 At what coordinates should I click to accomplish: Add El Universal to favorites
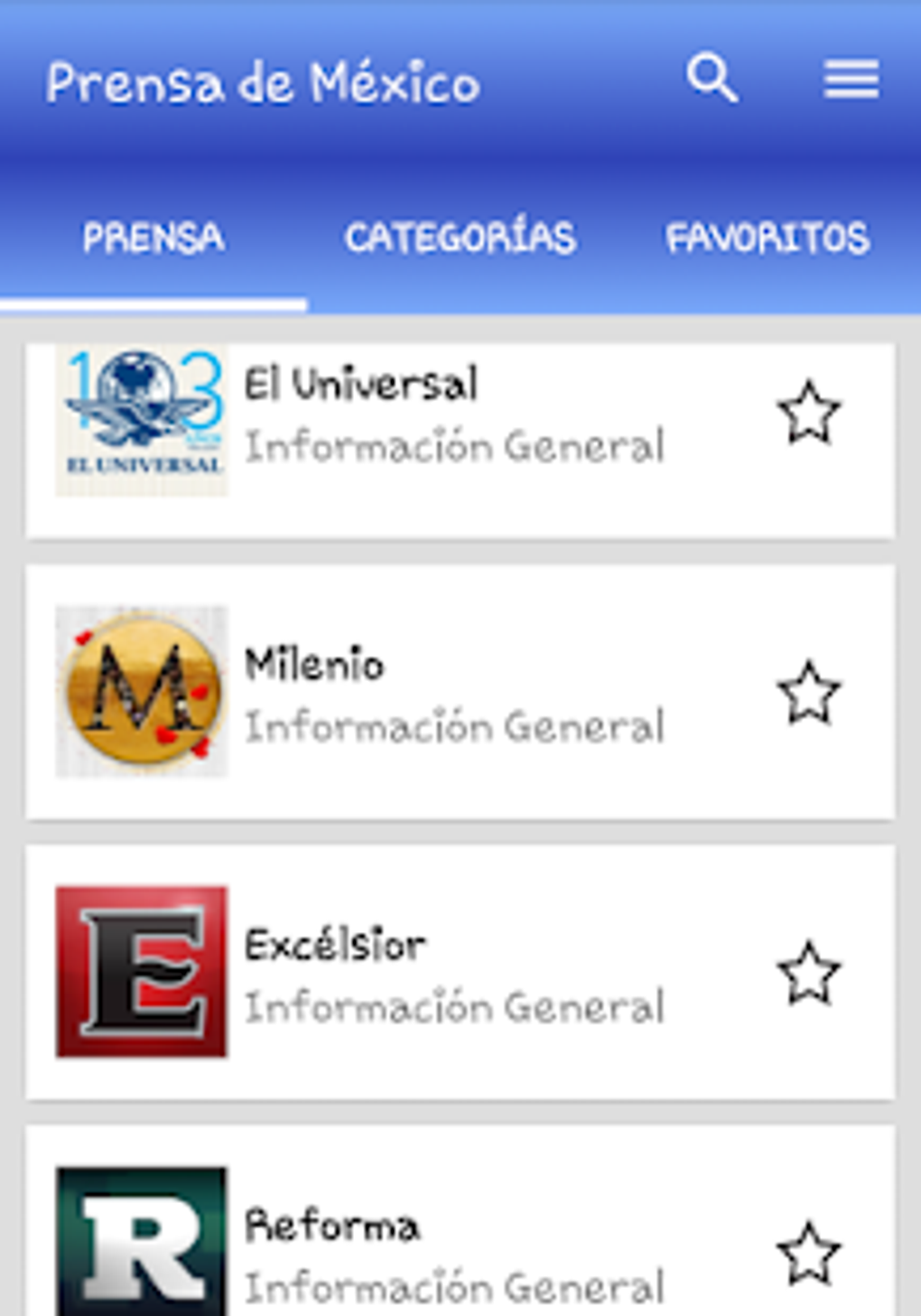(x=808, y=414)
